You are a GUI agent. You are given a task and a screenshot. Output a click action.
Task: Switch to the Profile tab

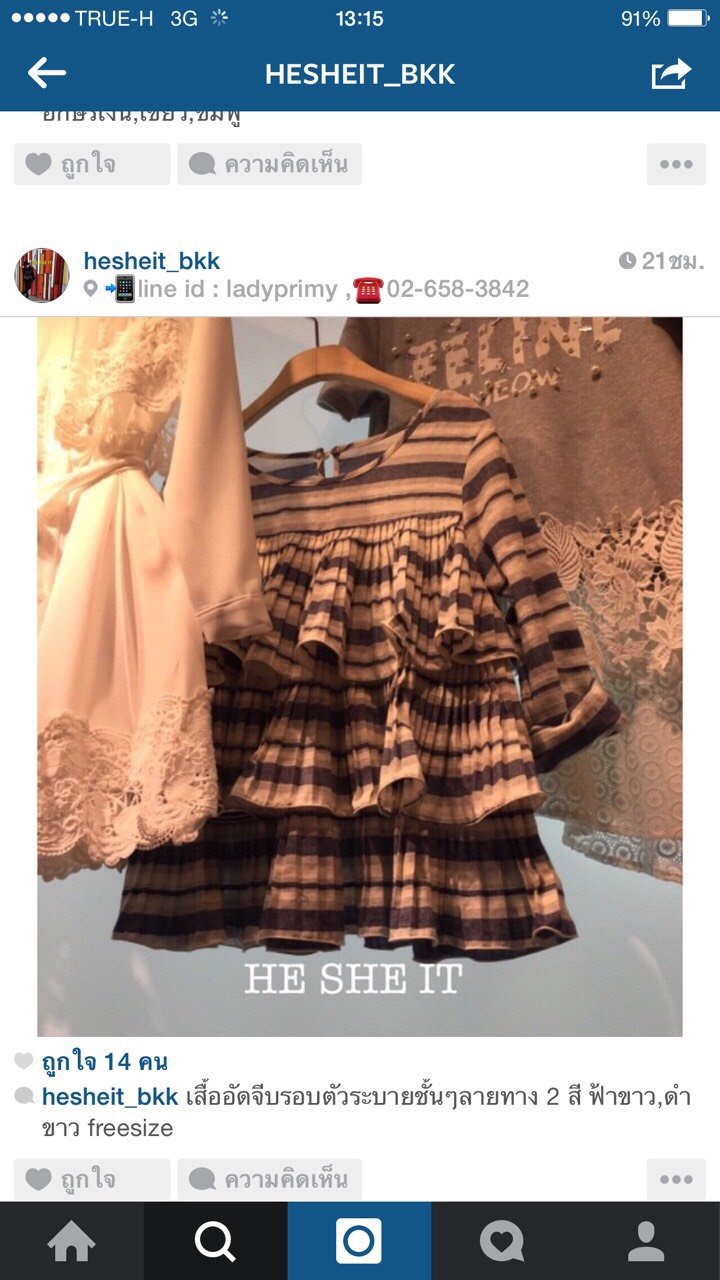[647, 1241]
